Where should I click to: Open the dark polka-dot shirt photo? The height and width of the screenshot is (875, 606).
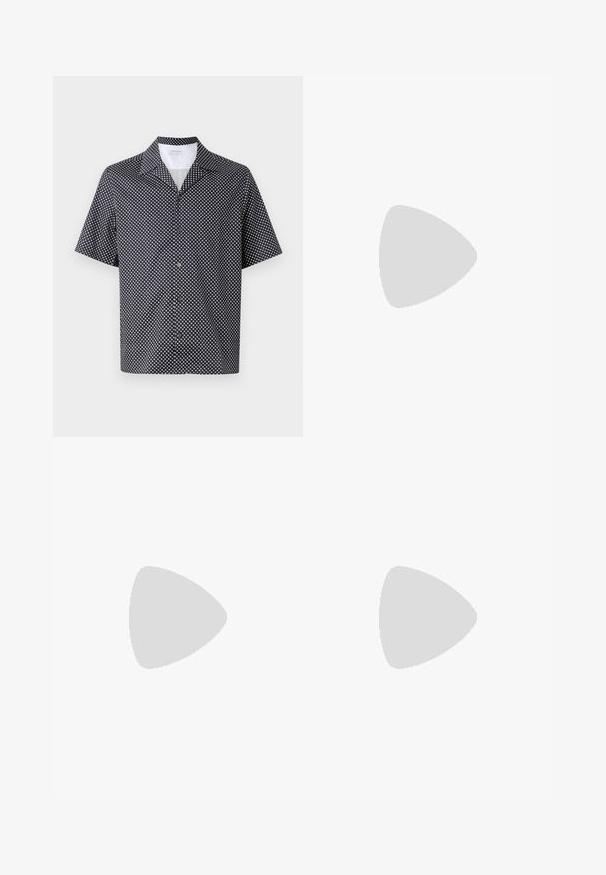click(x=177, y=256)
